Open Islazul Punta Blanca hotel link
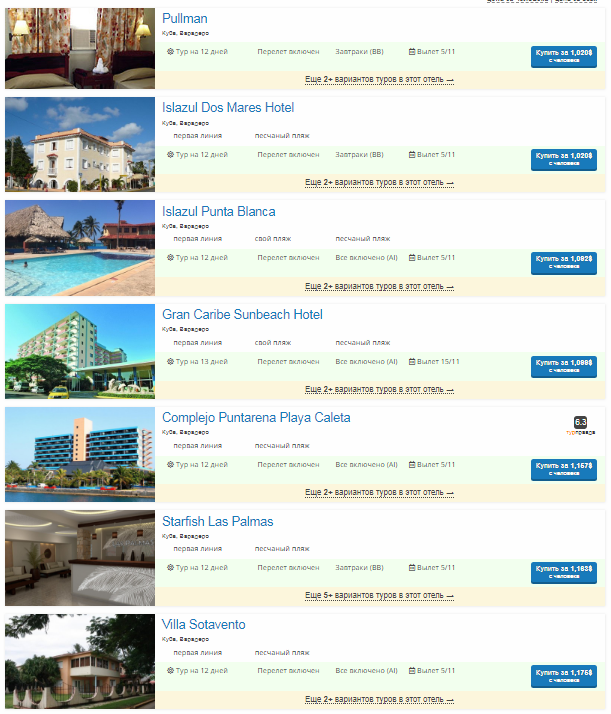Viewport: 611px width, 714px height. (x=218, y=212)
